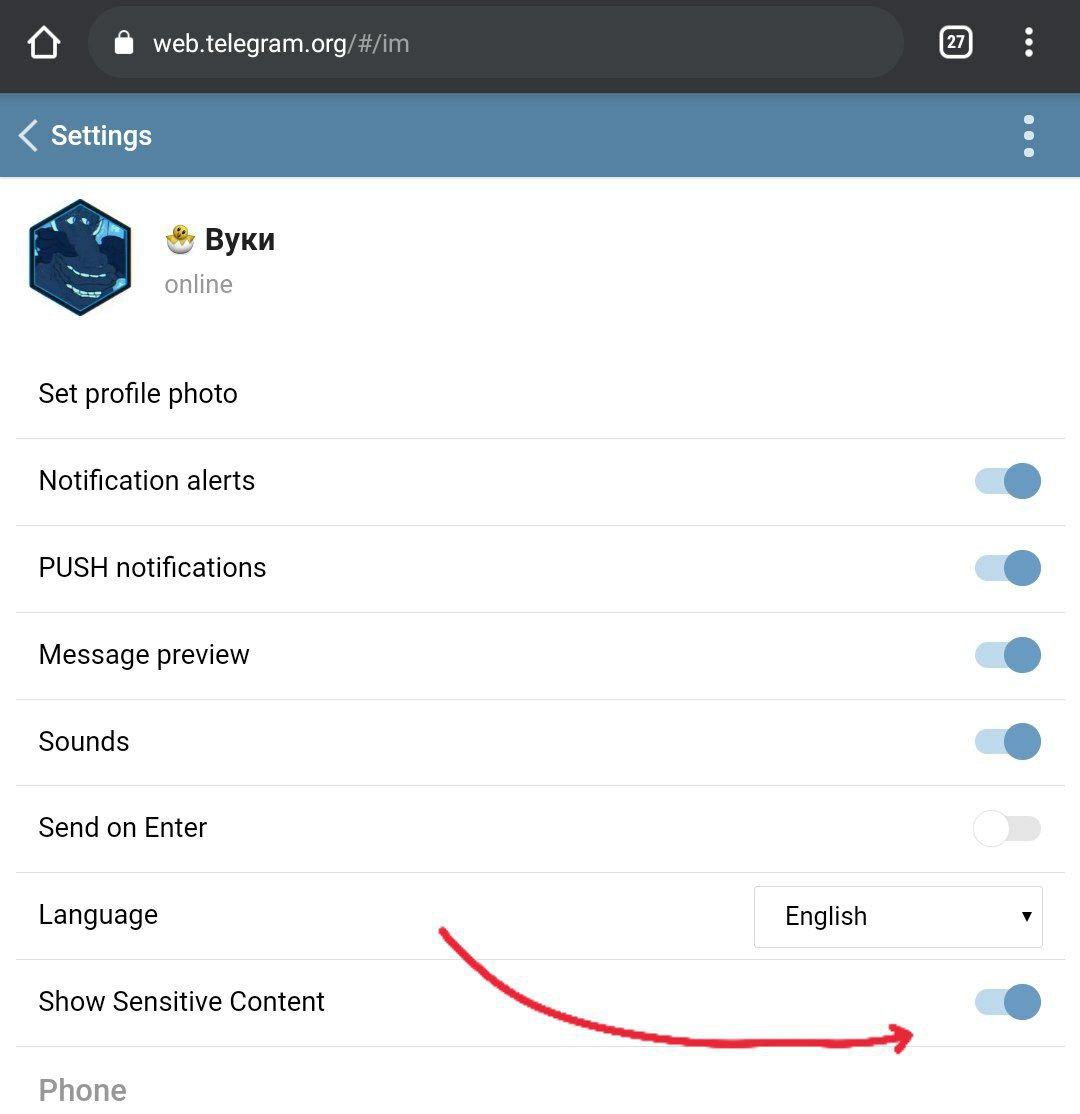Screen dimensions: 1080x1114
Task: Turn off PUSH notifications
Action: [x=1008, y=568]
